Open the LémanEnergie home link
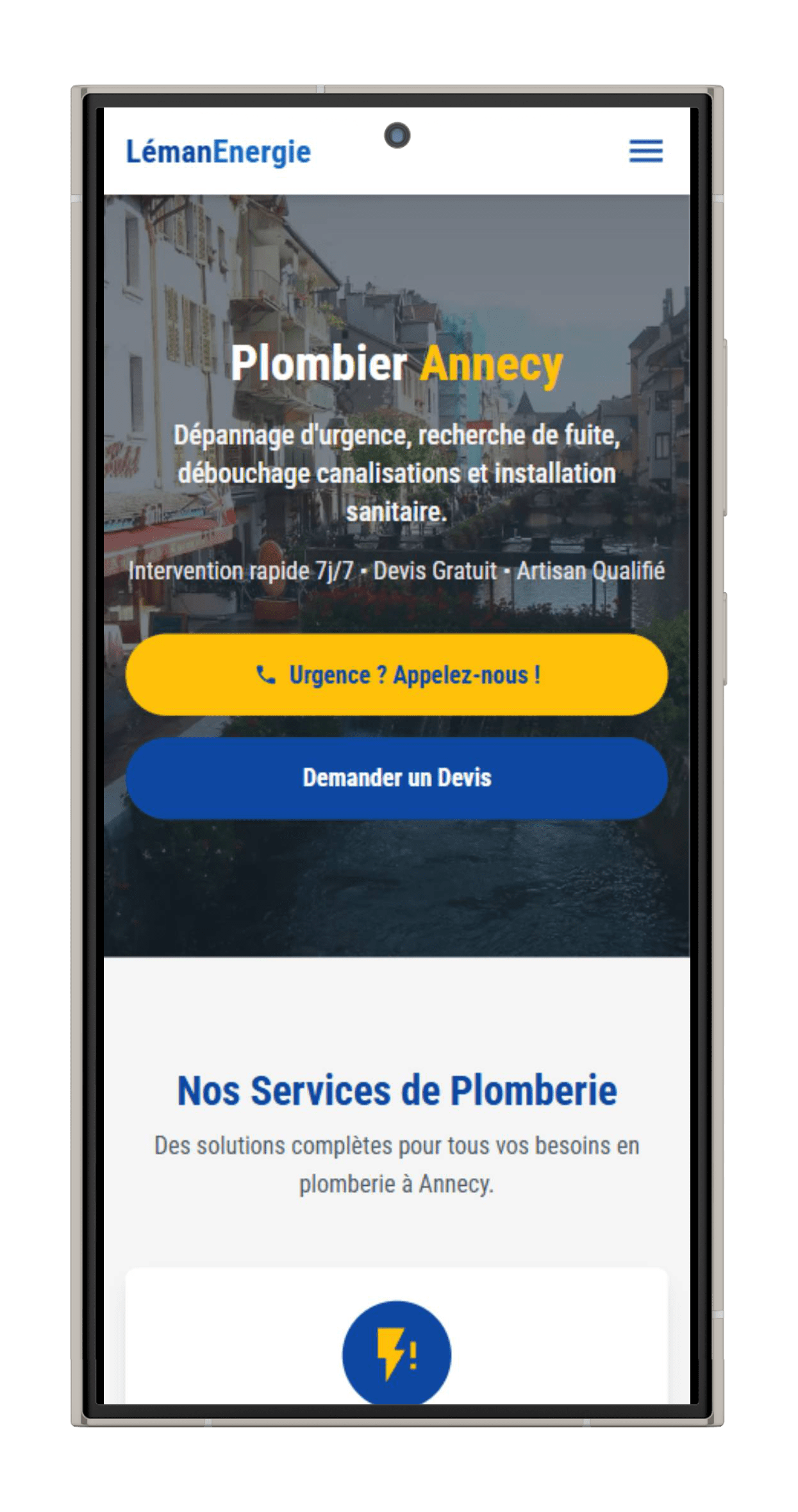The width and height of the screenshot is (798, 1512). click(x=218, y=152)
